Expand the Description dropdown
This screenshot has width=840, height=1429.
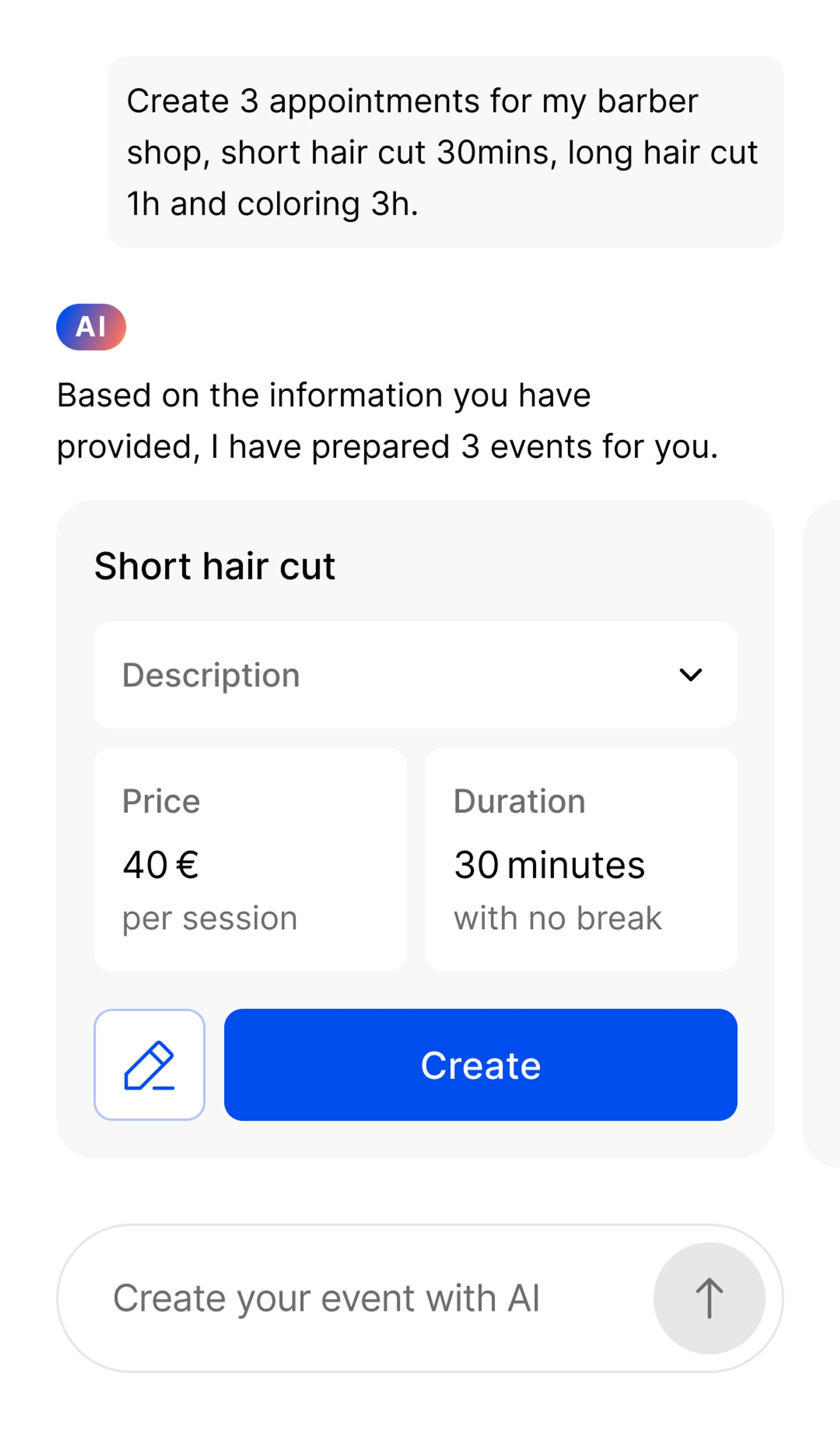[x=690, y=675]
